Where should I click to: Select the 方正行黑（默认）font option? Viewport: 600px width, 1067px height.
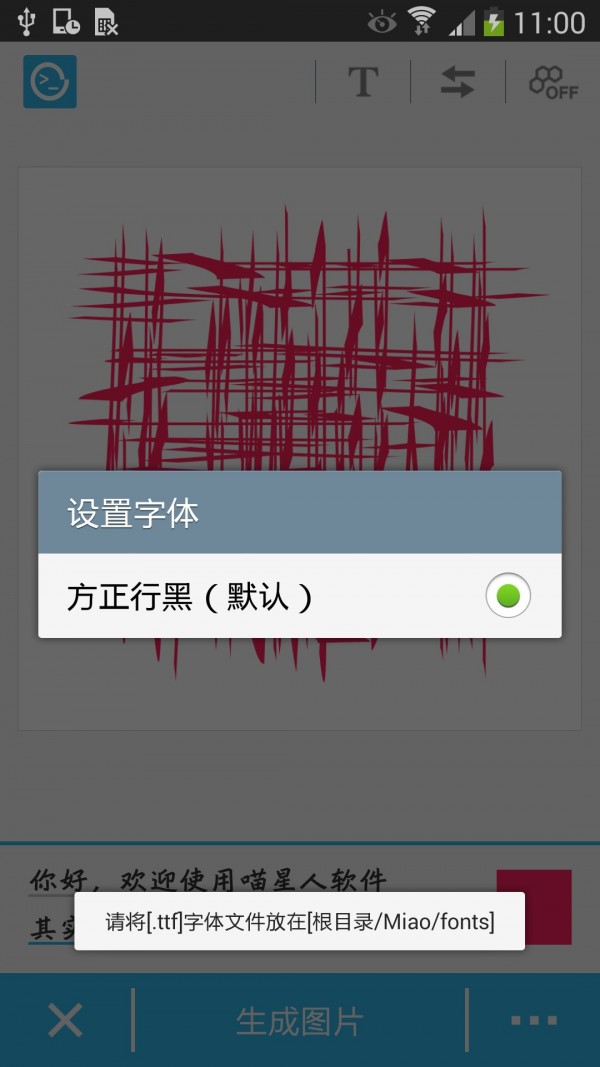299,597
